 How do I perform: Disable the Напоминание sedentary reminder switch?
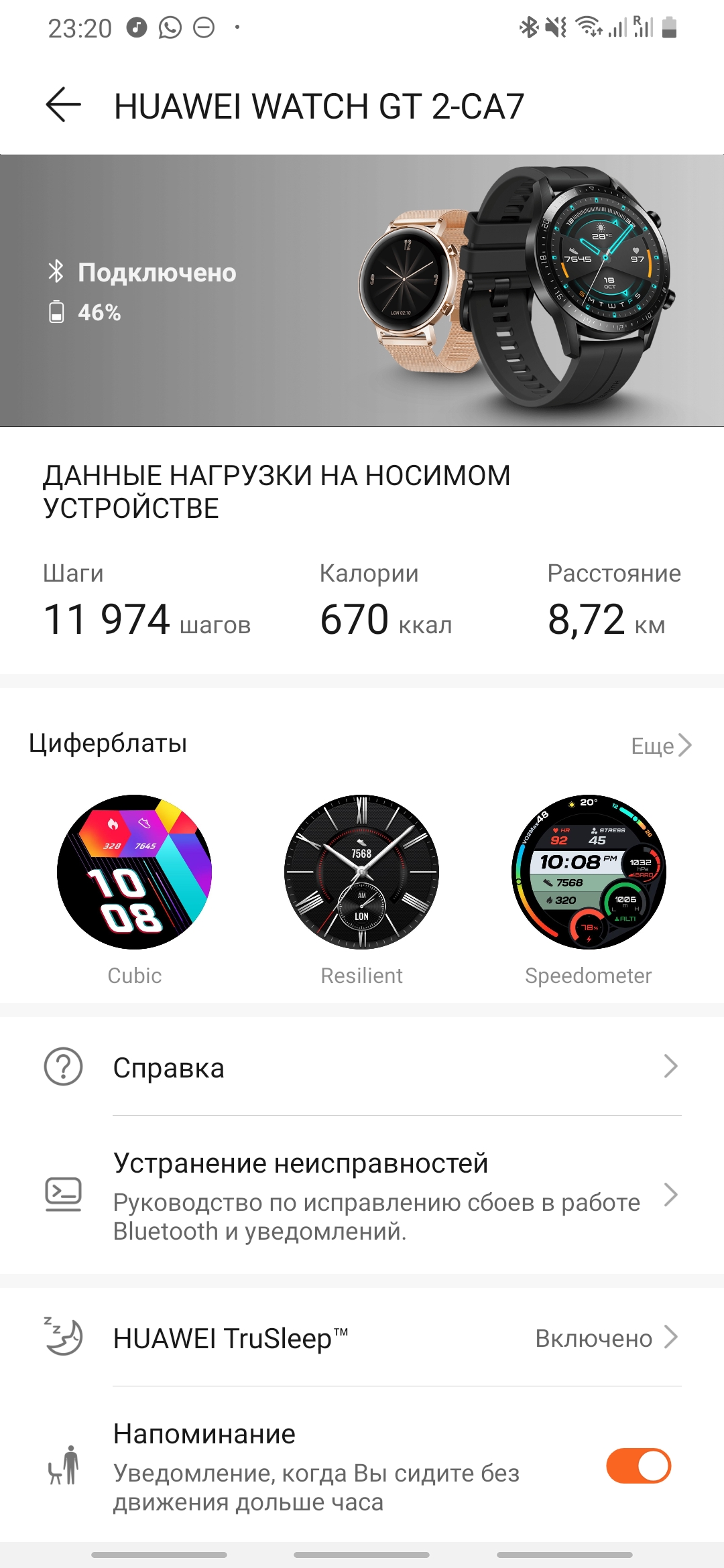pyautogui.click(x=638, y=1466)
